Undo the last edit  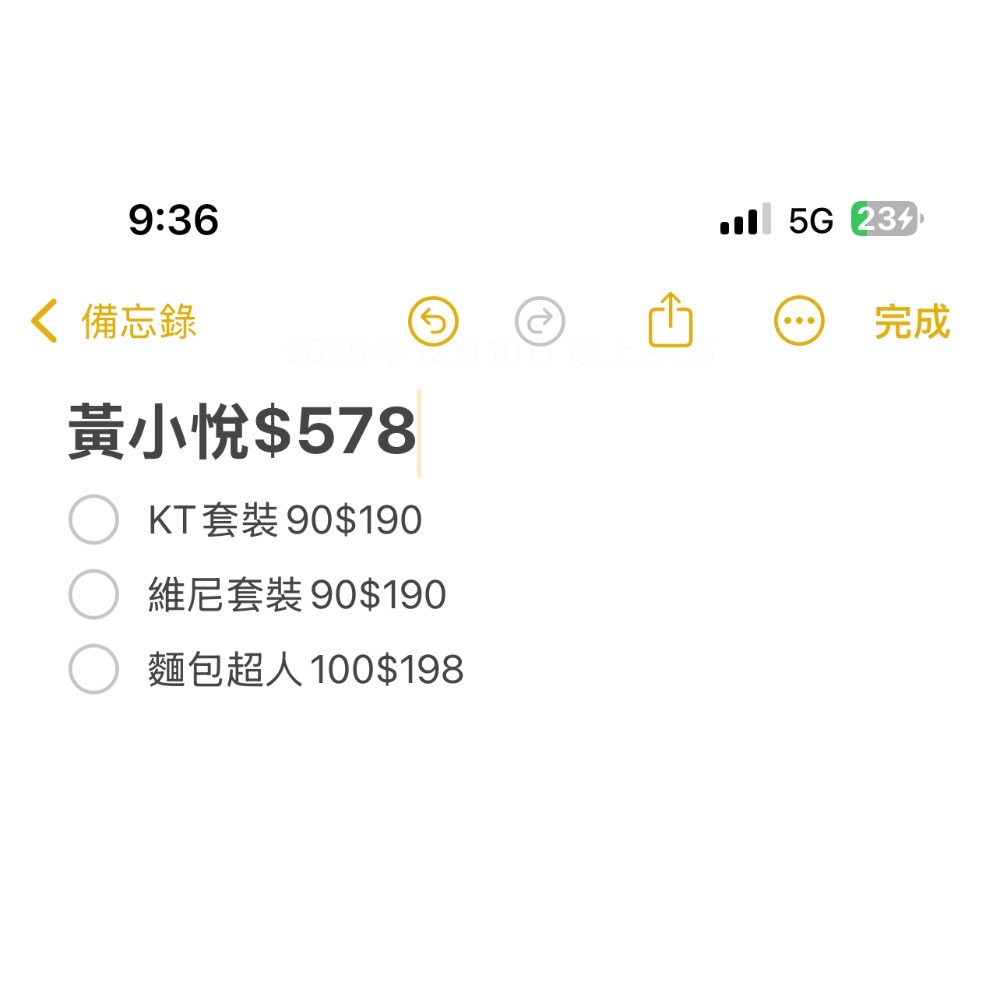click(x=433, y=322)
